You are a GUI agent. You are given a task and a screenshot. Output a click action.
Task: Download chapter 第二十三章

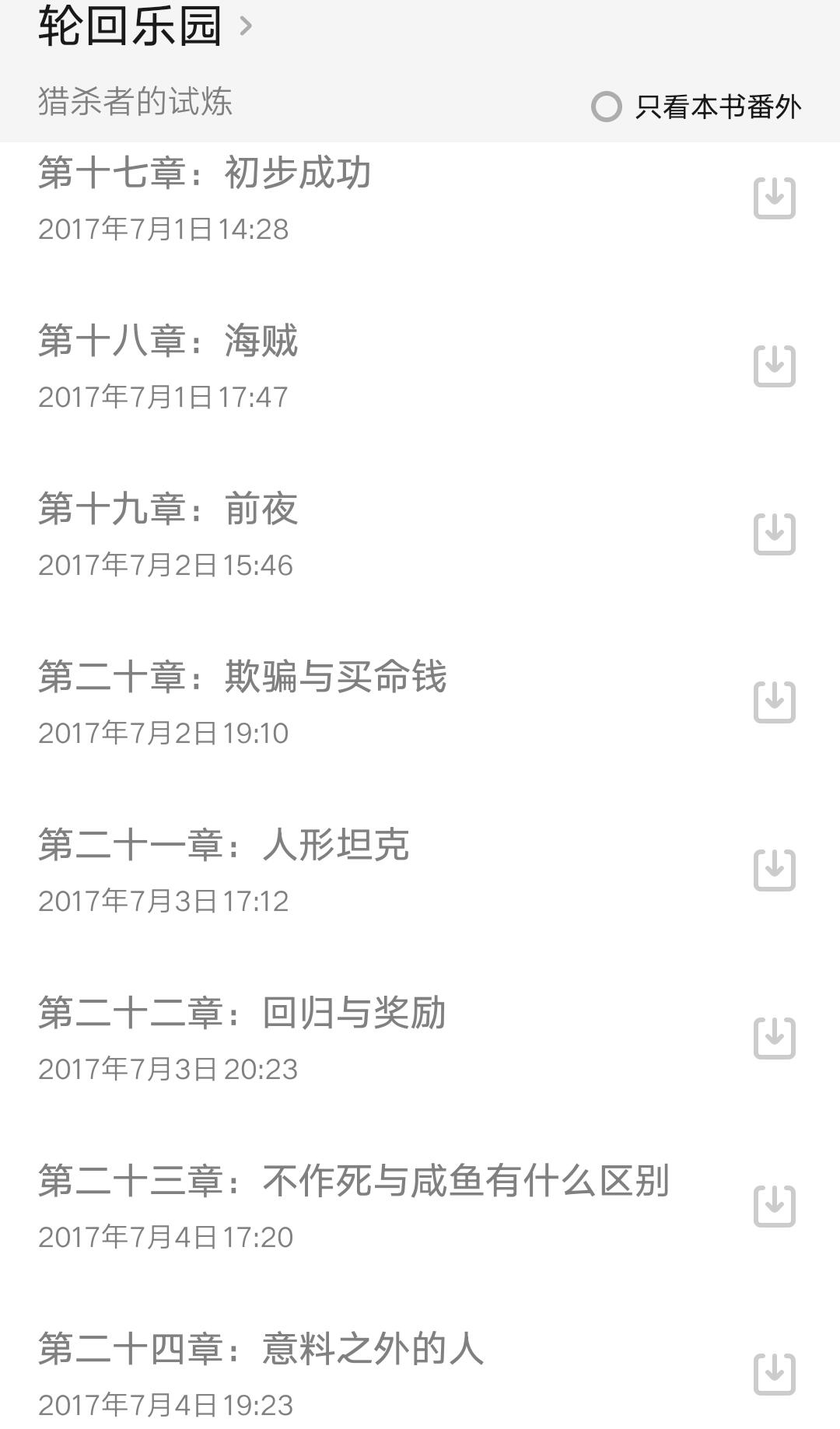(x=775, y=1206)
